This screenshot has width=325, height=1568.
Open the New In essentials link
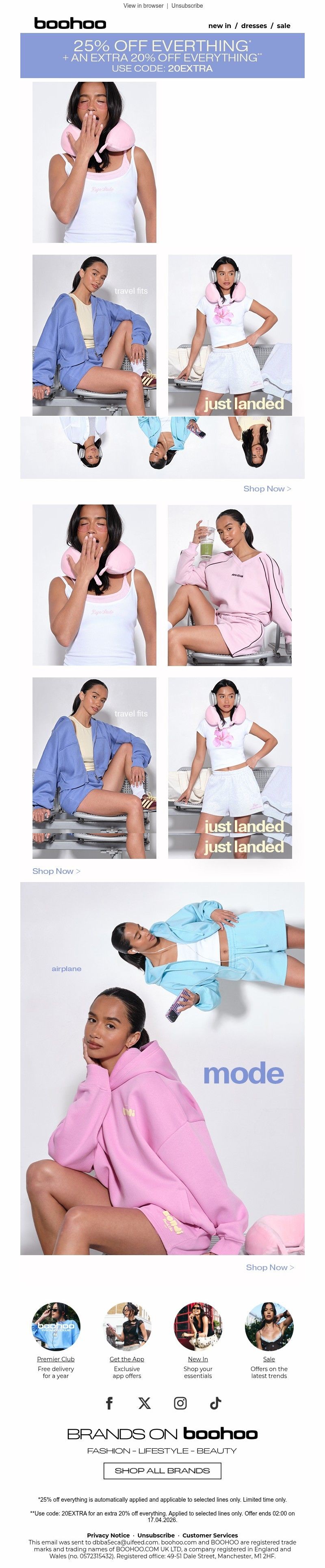[198, 1358]
